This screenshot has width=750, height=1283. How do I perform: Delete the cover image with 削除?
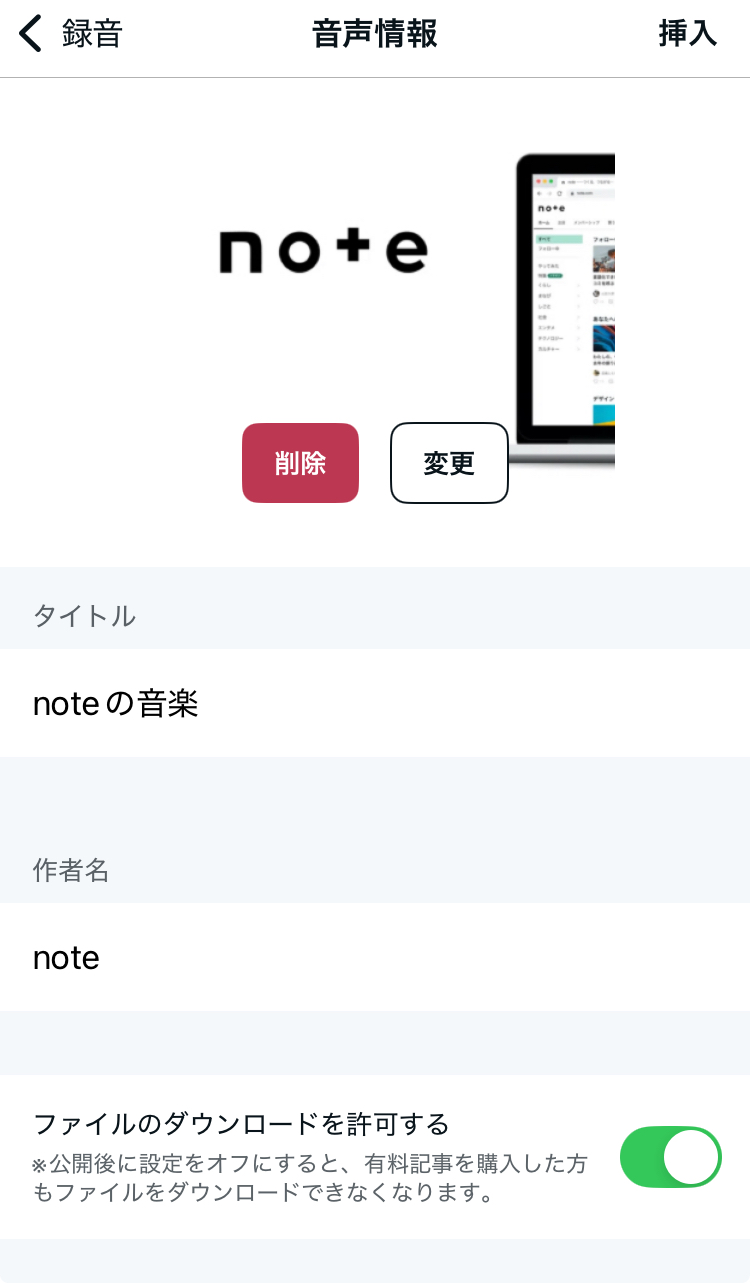[300, 463]
